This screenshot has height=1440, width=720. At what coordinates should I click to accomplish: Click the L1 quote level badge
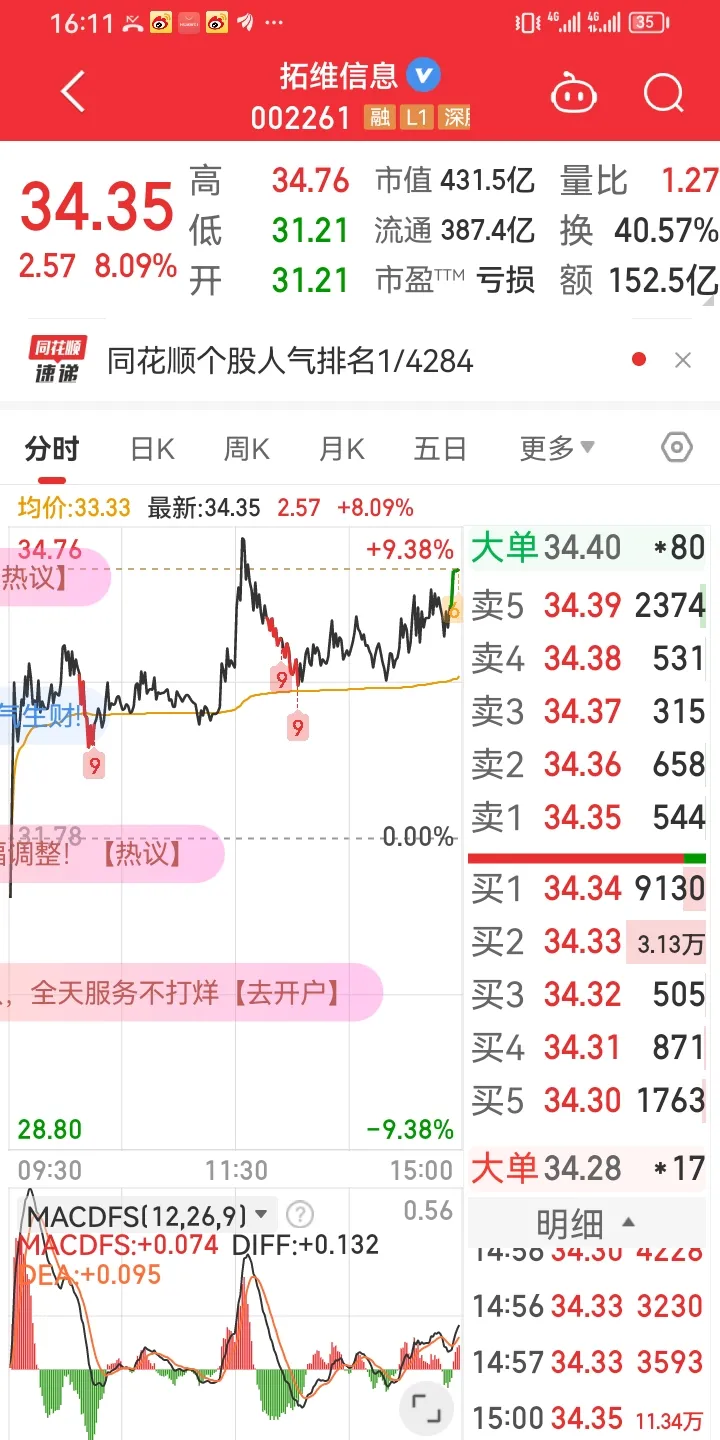point(419,117)
